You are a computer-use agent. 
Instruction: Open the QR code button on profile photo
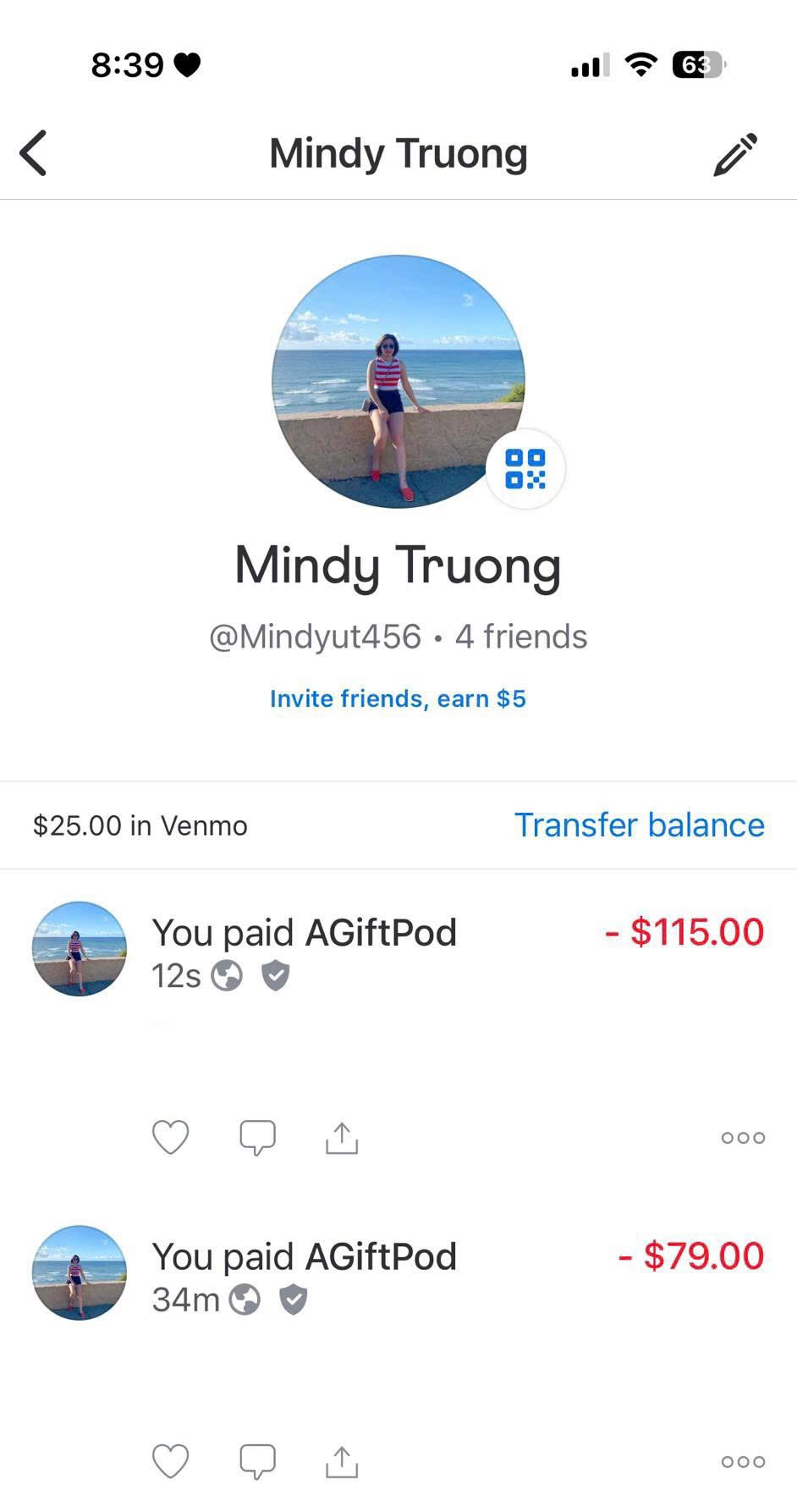click(x=525, y=469)
